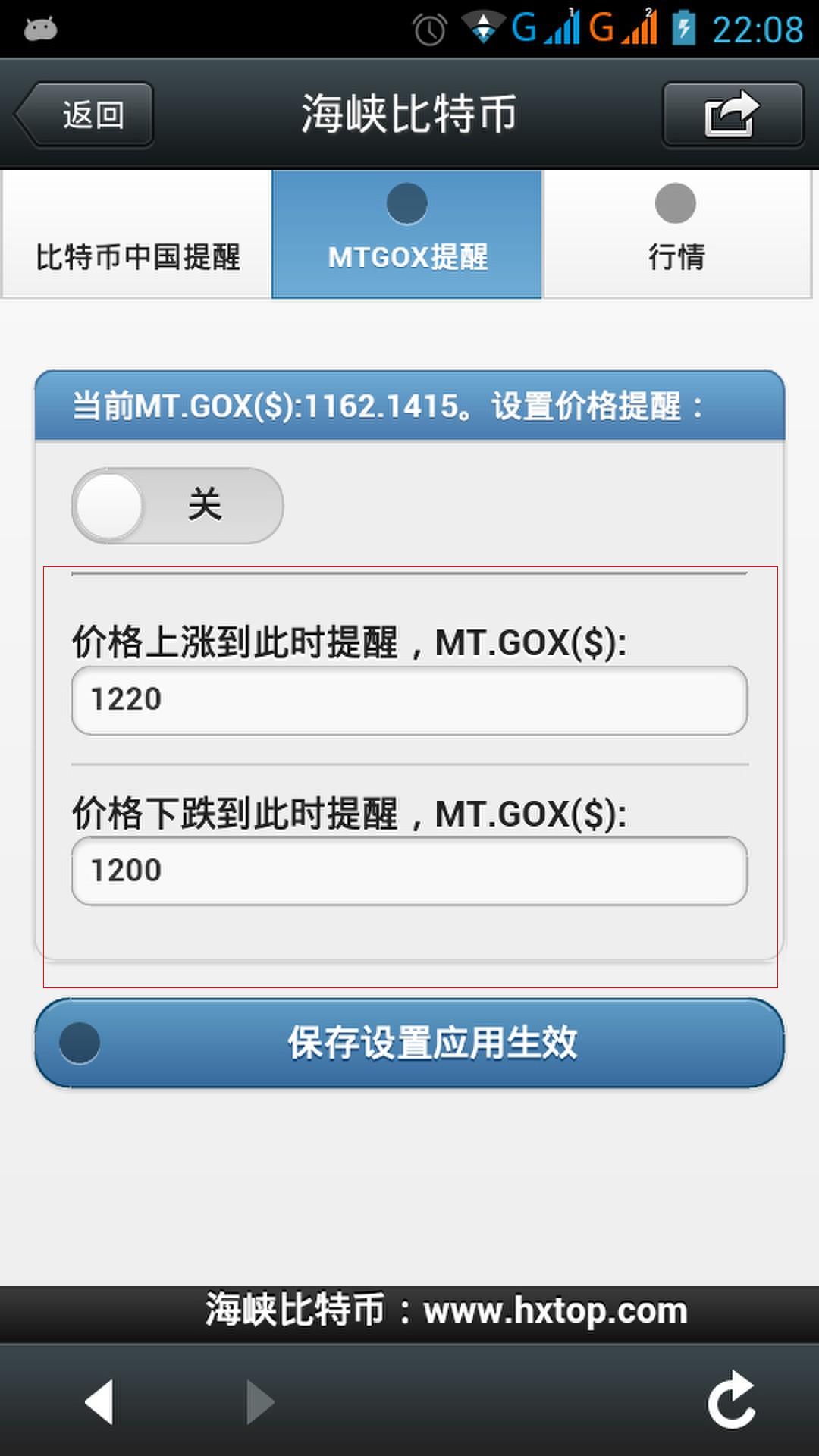Tap the 返回 back button
This screenshot has height=1456, width=819.
[x=85, y=115]
